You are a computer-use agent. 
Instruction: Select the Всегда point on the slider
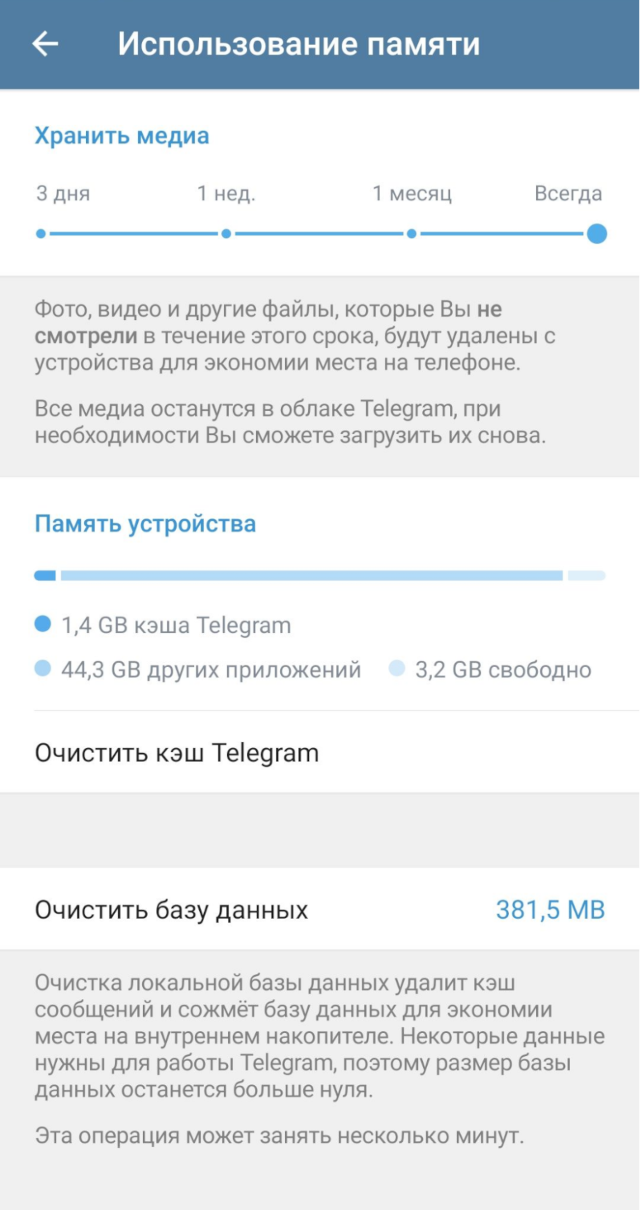pyautogui.click(x=597, y=233)
